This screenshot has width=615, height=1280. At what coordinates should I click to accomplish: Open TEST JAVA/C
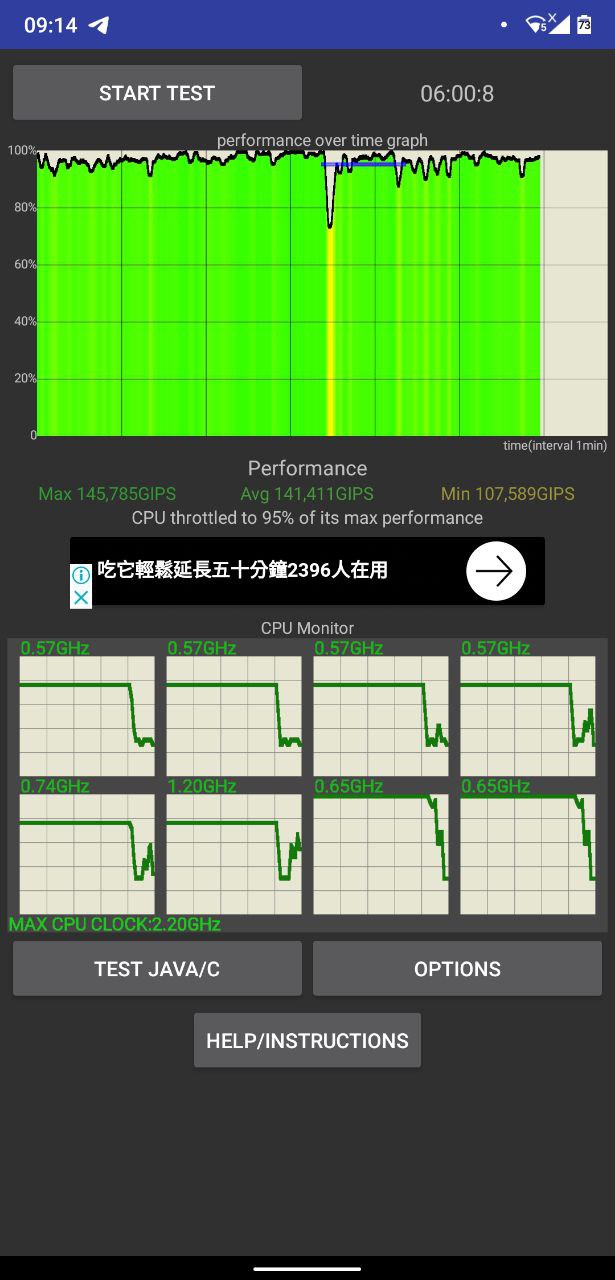[x=157, y=968]
